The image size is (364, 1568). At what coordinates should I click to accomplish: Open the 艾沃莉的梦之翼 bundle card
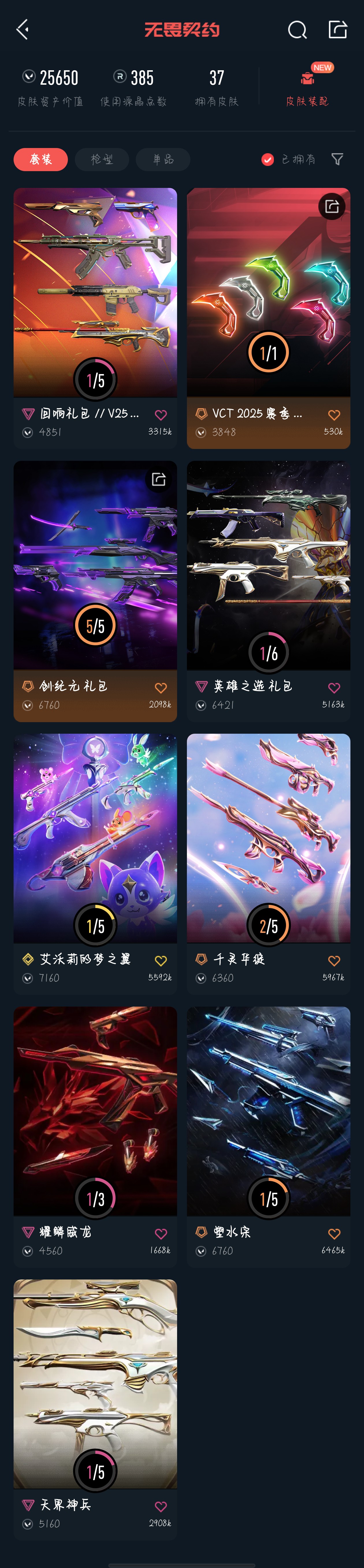[x=96, y=864]
